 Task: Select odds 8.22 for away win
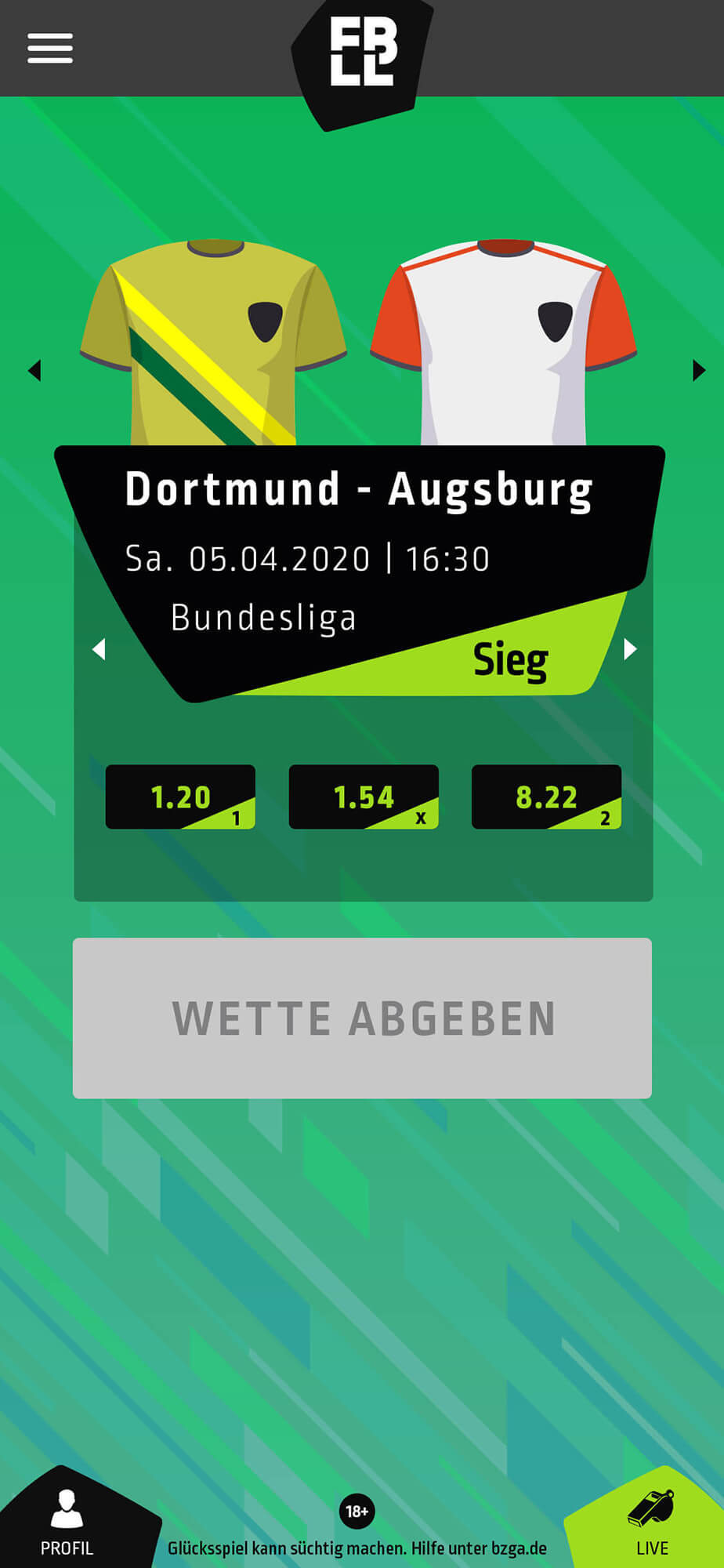pos(546,797)
